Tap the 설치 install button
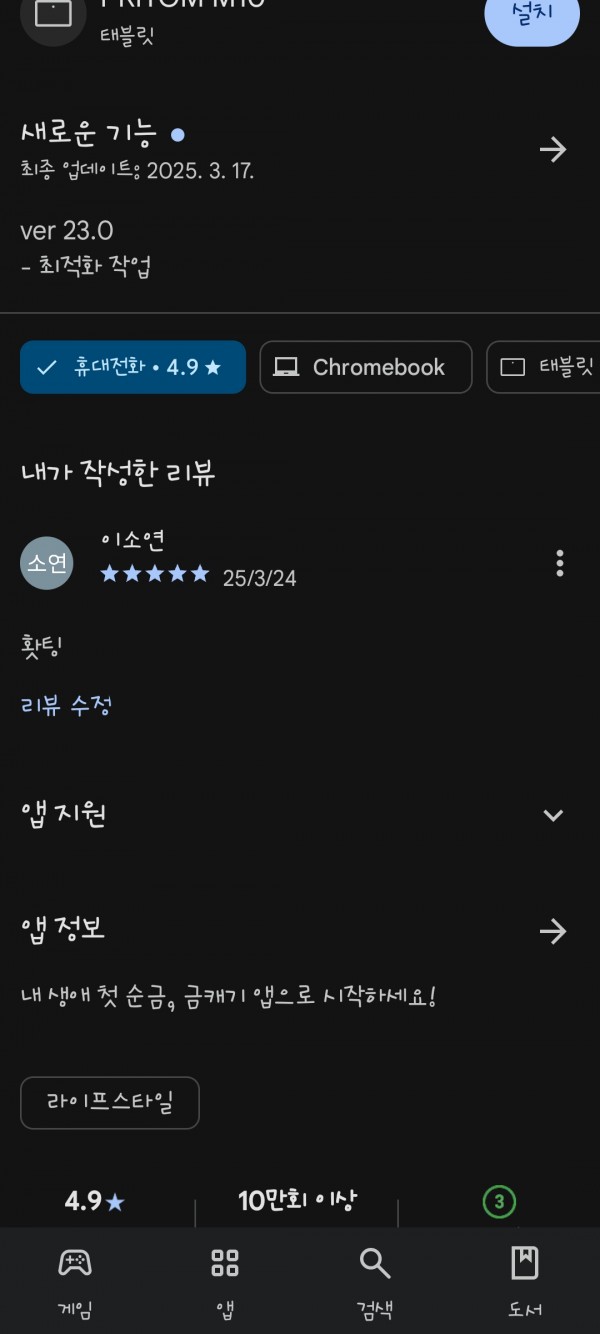The image size is (600, 1334). pyautogui.click(x=532, y=15)
